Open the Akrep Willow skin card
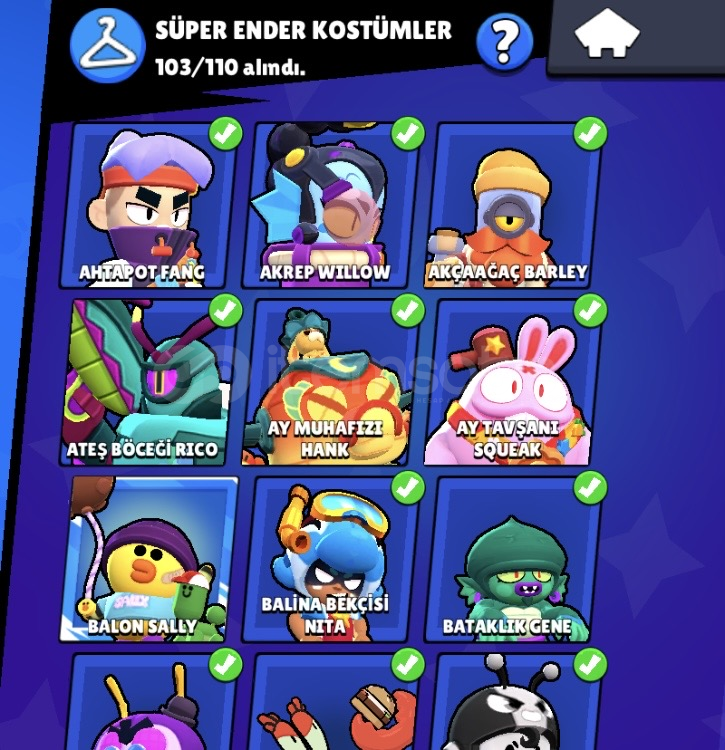 333,205
